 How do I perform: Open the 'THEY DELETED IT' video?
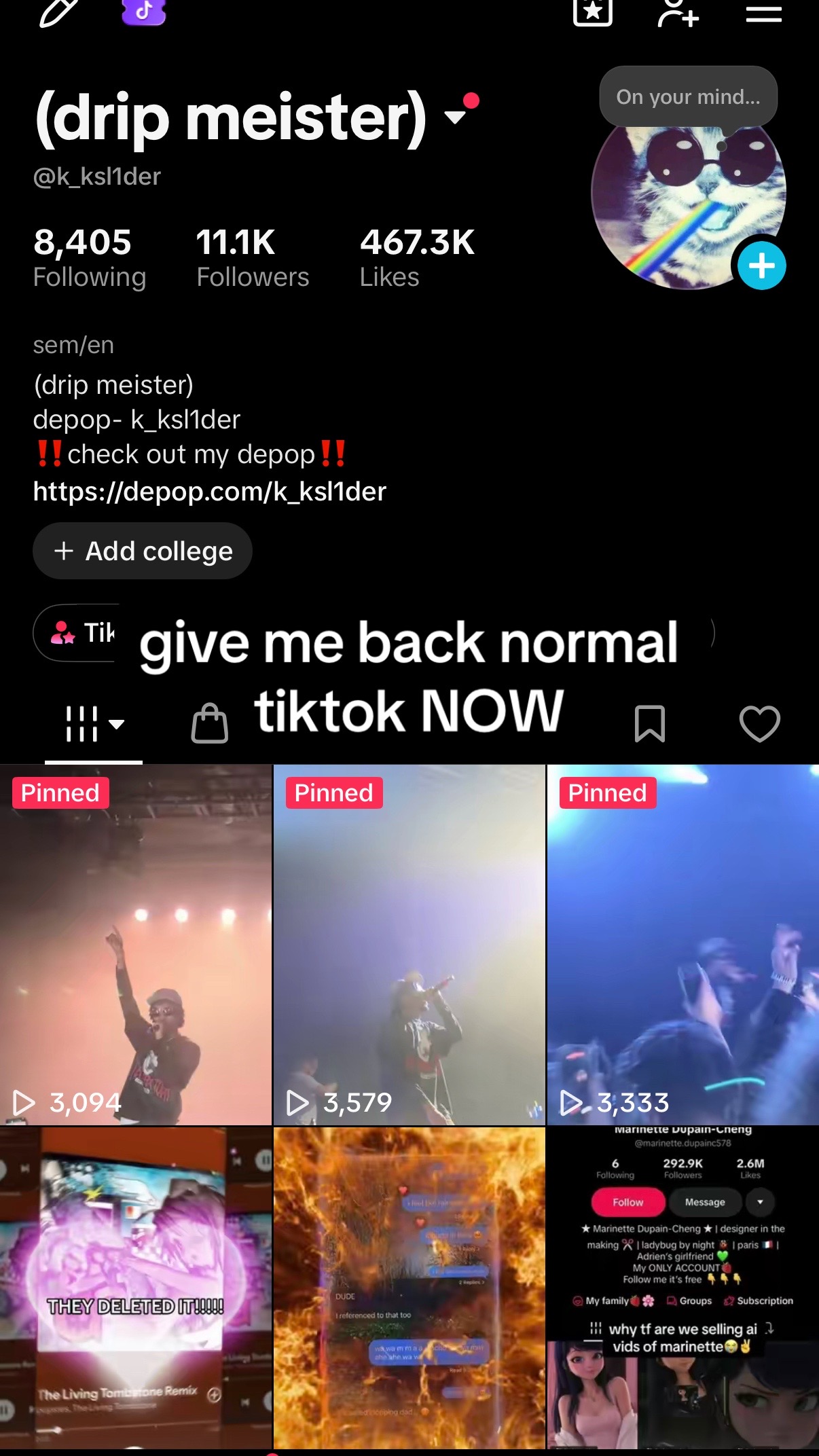coord(136,1288)
